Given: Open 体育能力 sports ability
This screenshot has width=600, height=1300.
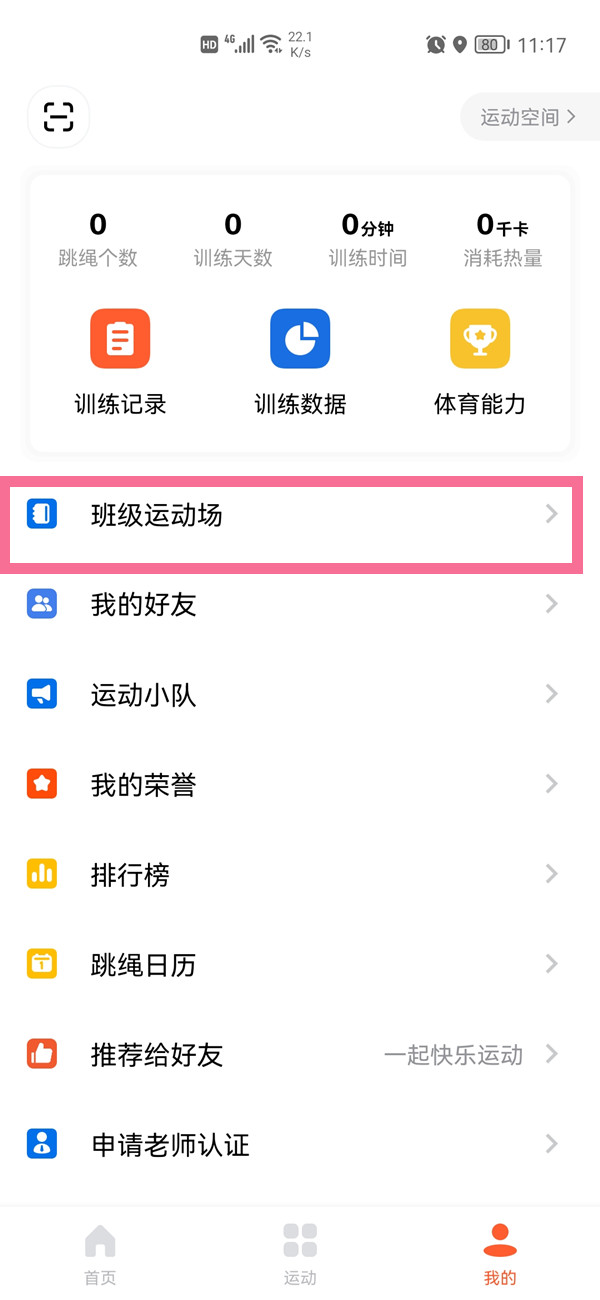Looking at the screenshot, I should tap(480, 362).
